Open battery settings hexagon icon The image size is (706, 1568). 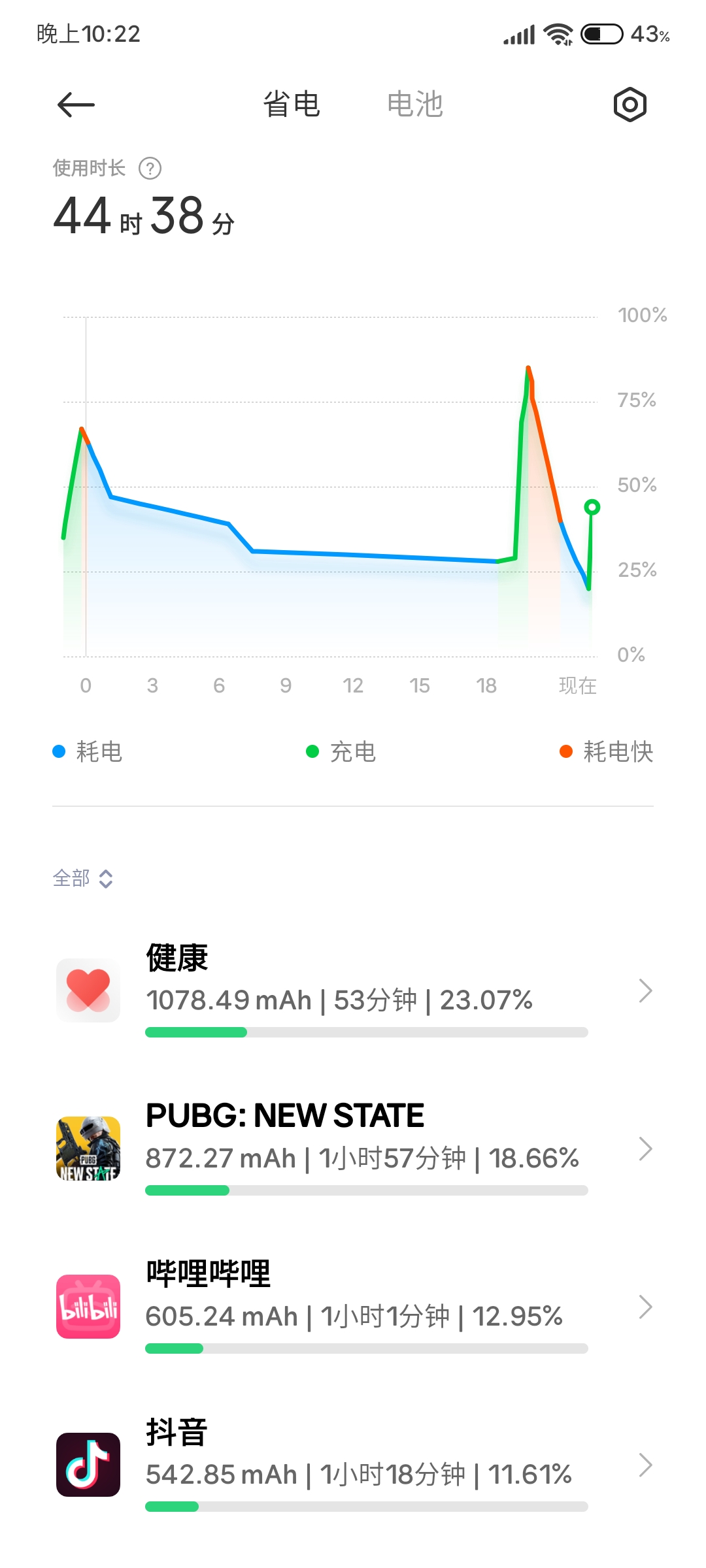click(x=630, y=105)
